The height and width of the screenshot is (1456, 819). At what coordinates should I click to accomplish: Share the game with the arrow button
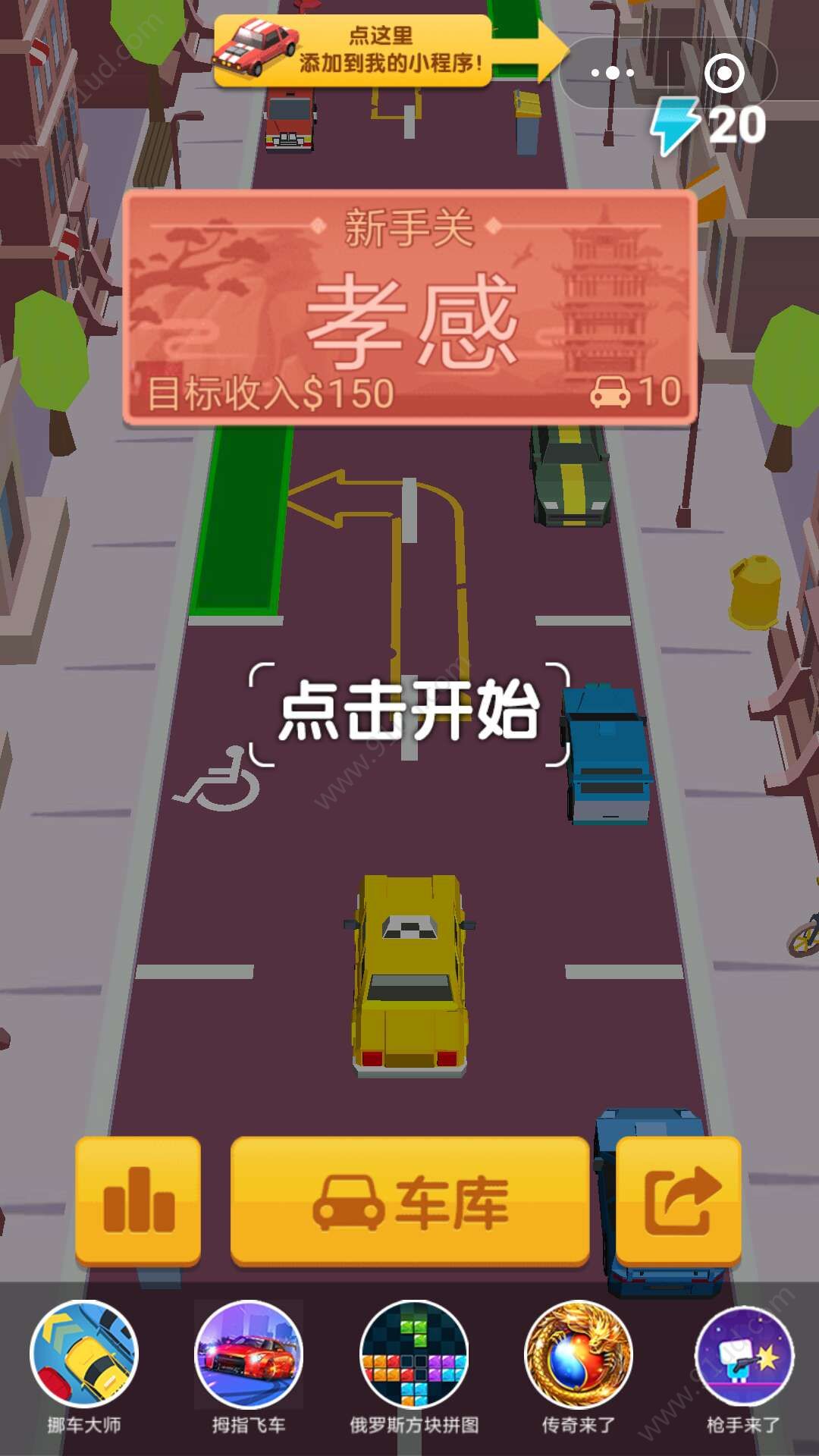point(678,1202)
